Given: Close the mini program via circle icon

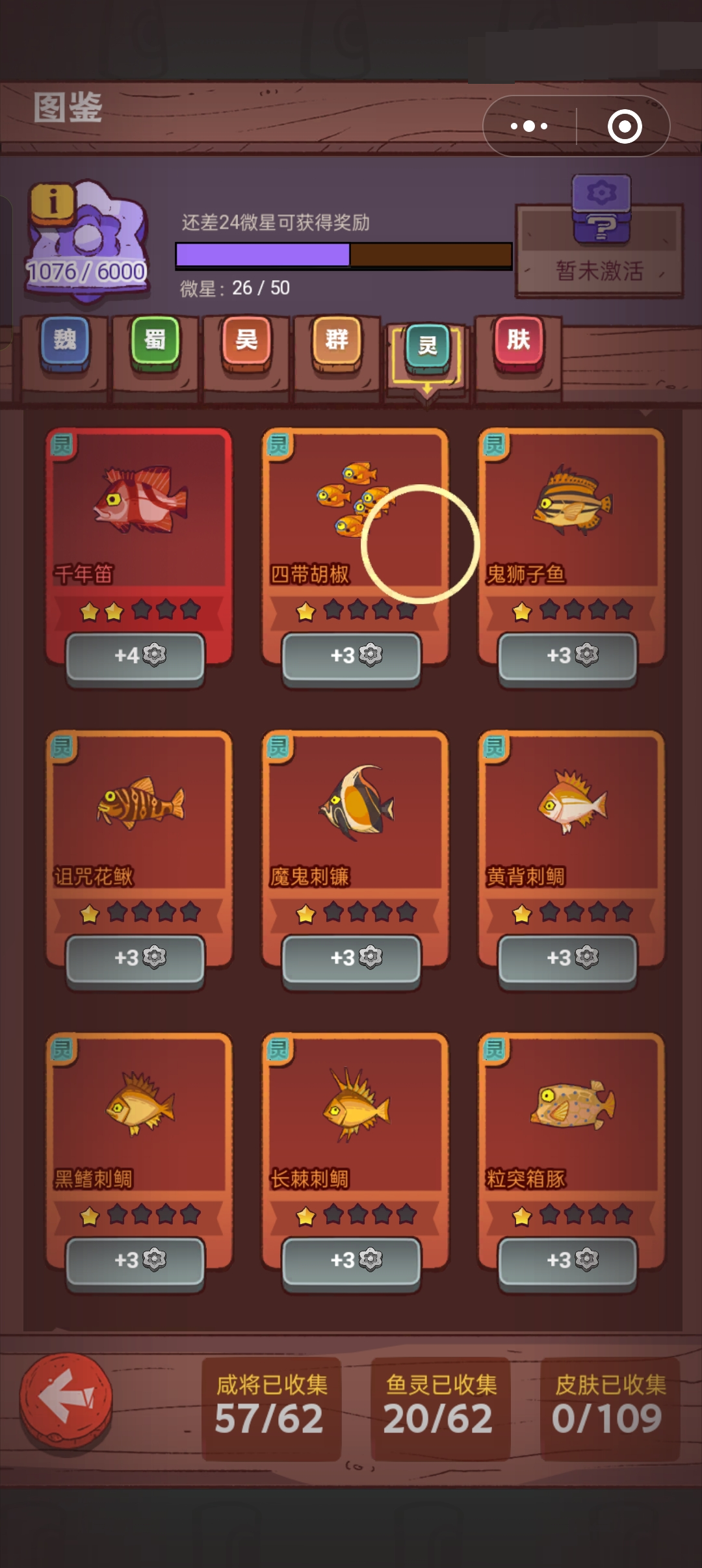Looking at the screenshot, I should point(625,126).
